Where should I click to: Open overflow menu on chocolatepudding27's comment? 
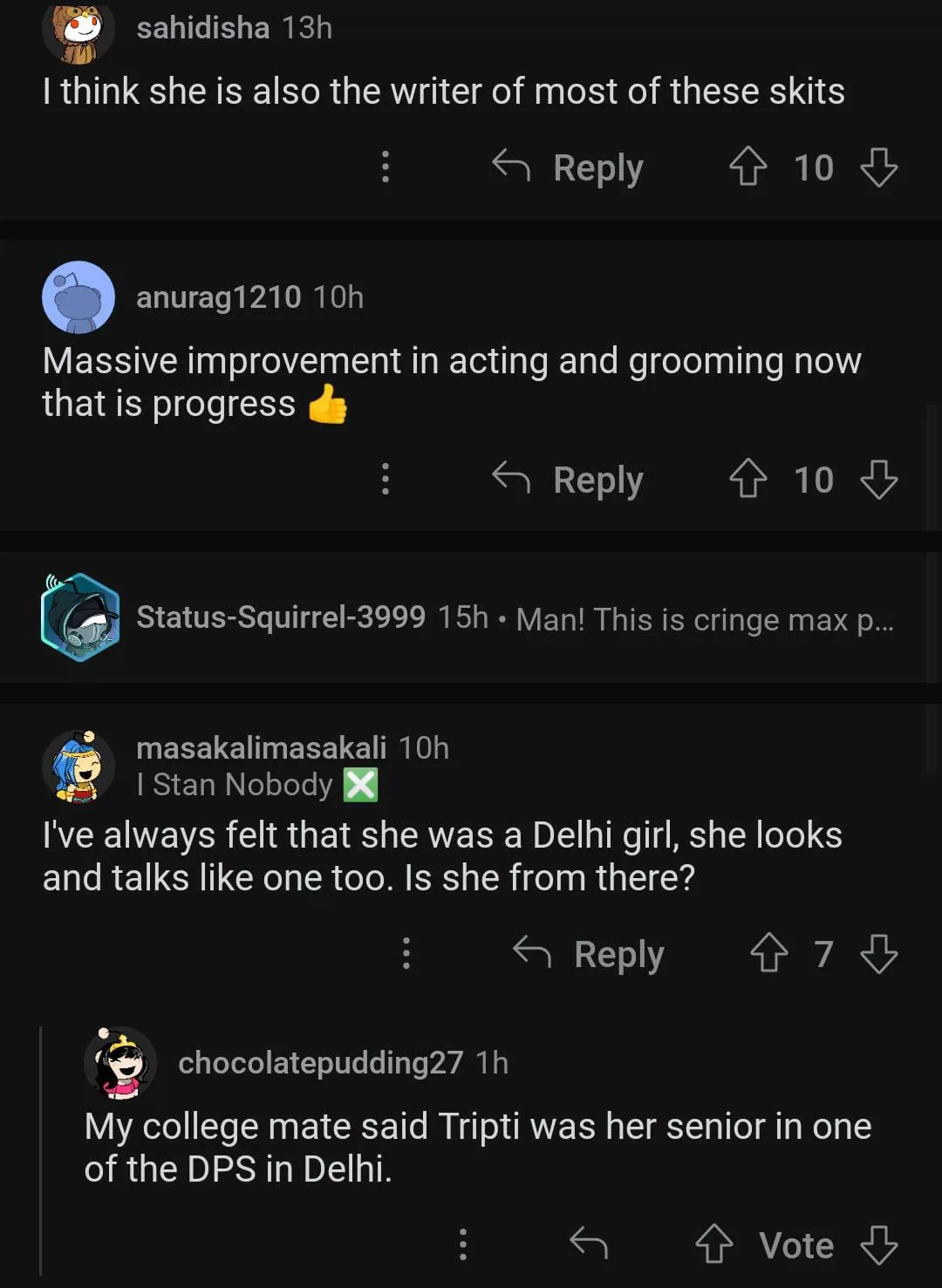pyautogui.click(x=463, y=1244)
